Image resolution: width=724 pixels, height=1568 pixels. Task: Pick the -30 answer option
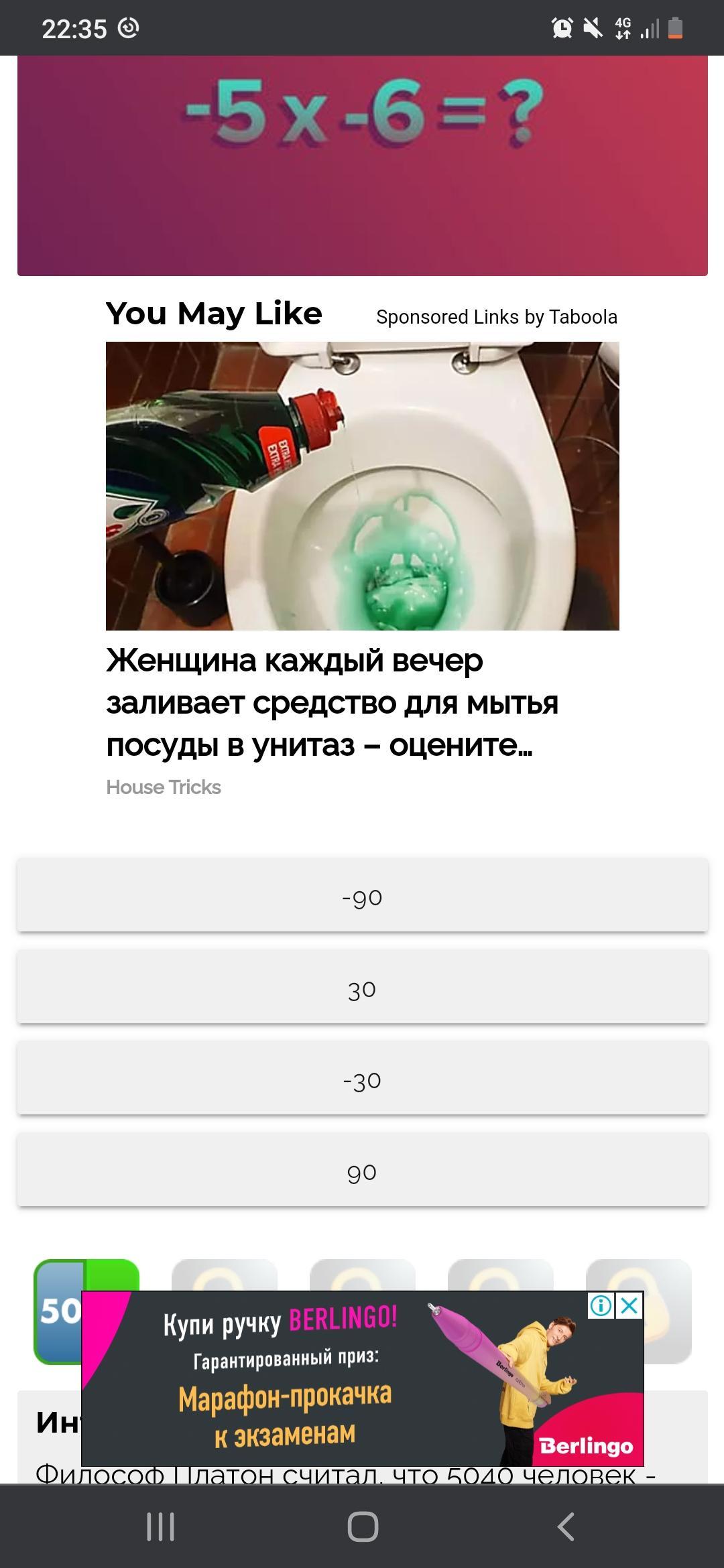pyautogui.click(x=362, y=1079)
